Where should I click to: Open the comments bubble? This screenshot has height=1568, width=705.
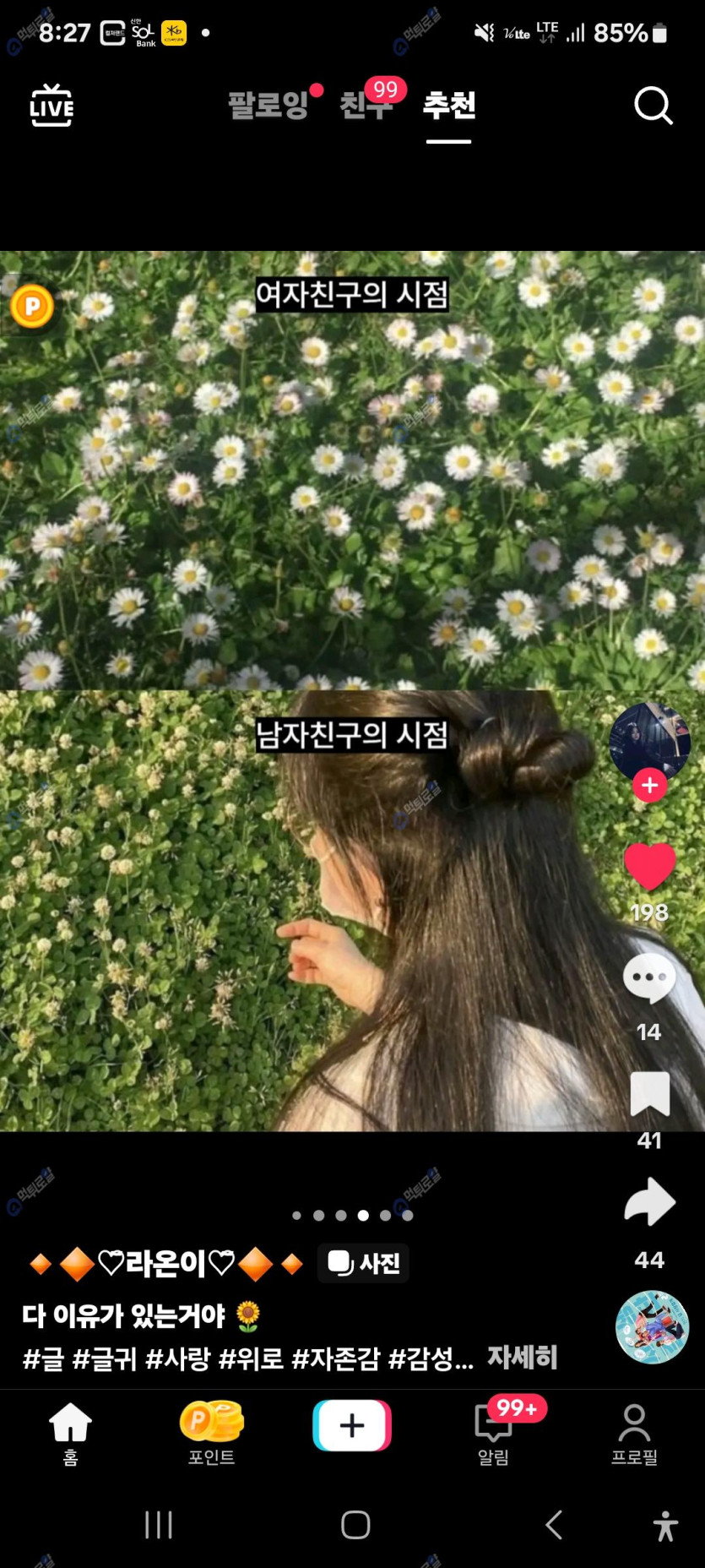(649, 978)
